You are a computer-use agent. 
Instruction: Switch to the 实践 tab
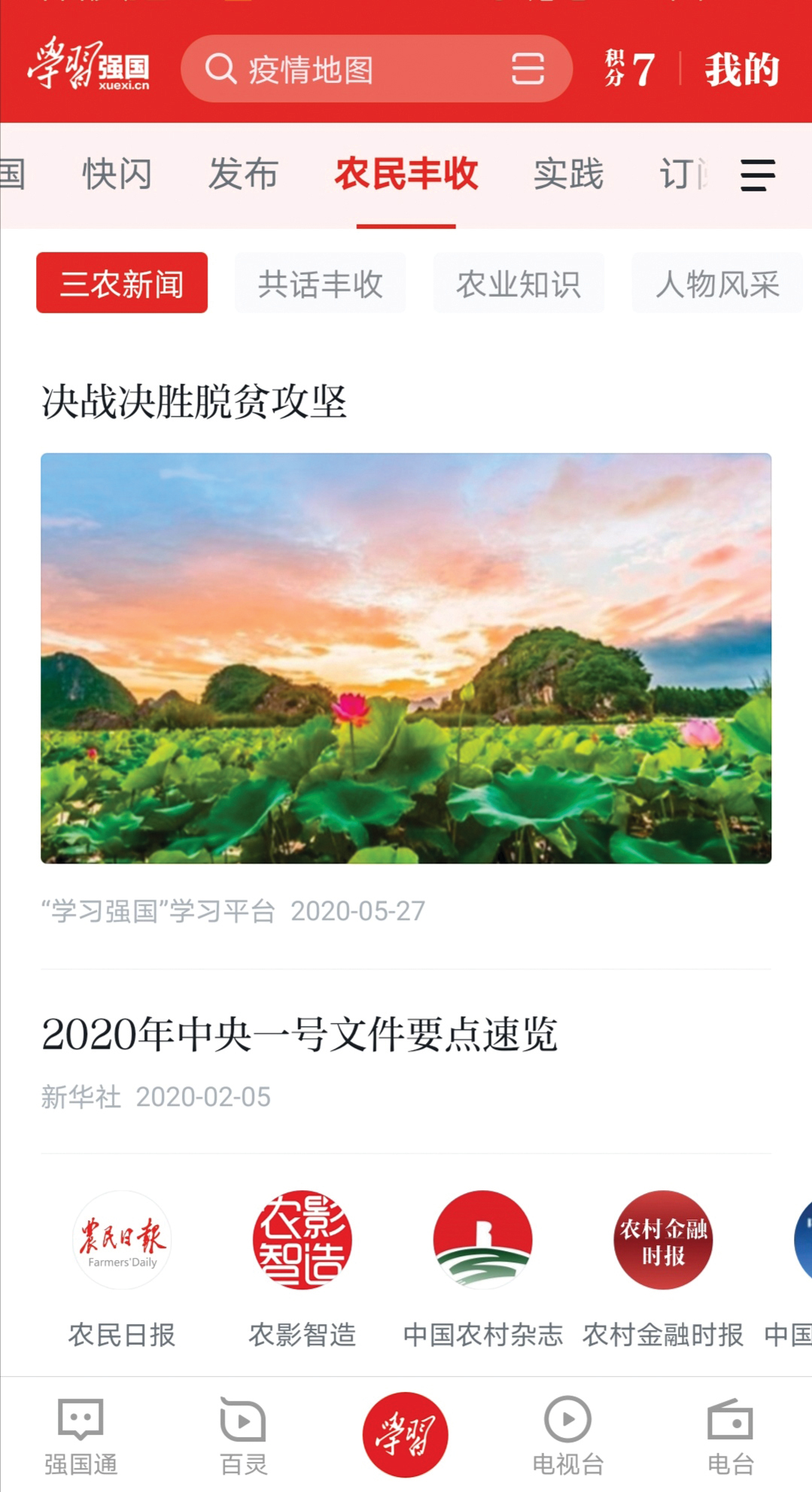coord(568,175)
